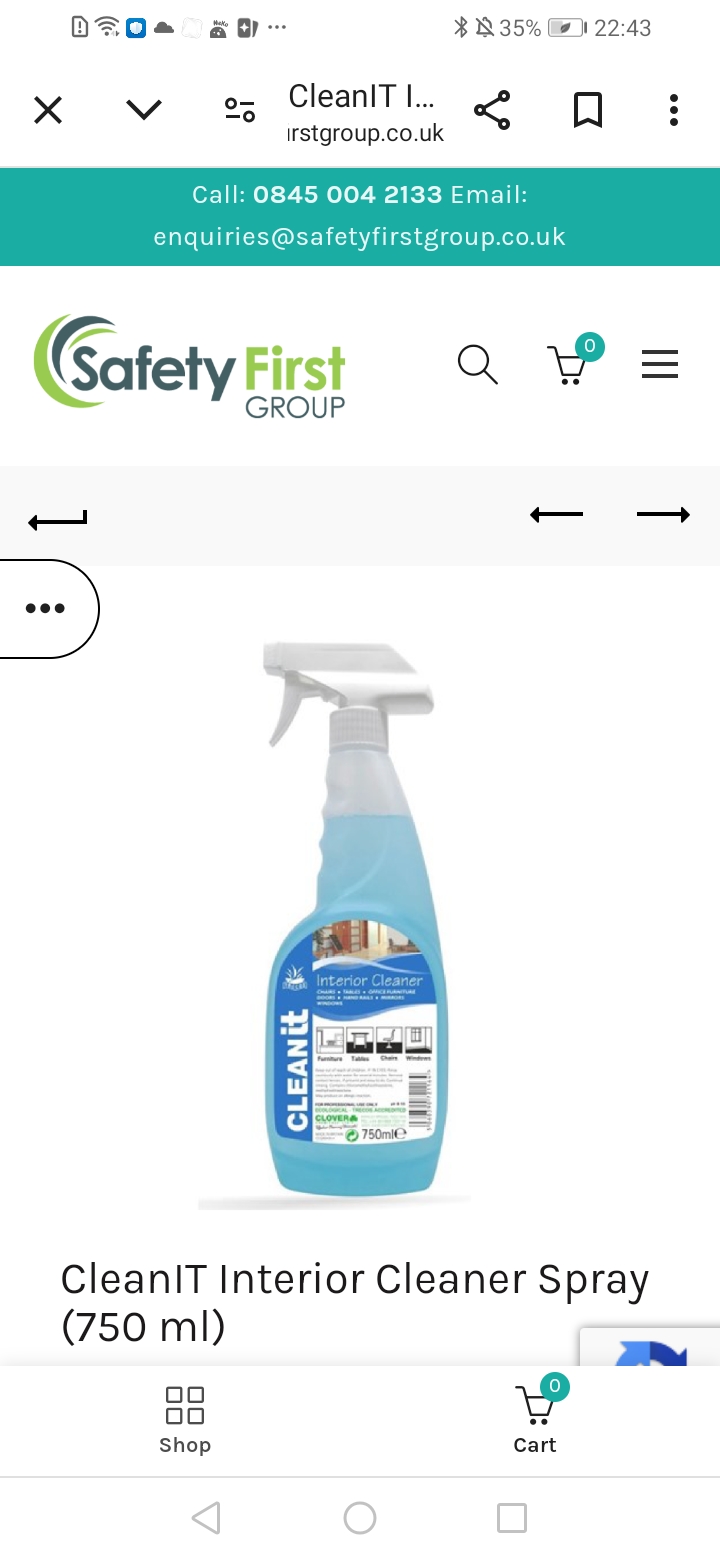
Task: Bookmark this page
Action: tap(588, 110)
